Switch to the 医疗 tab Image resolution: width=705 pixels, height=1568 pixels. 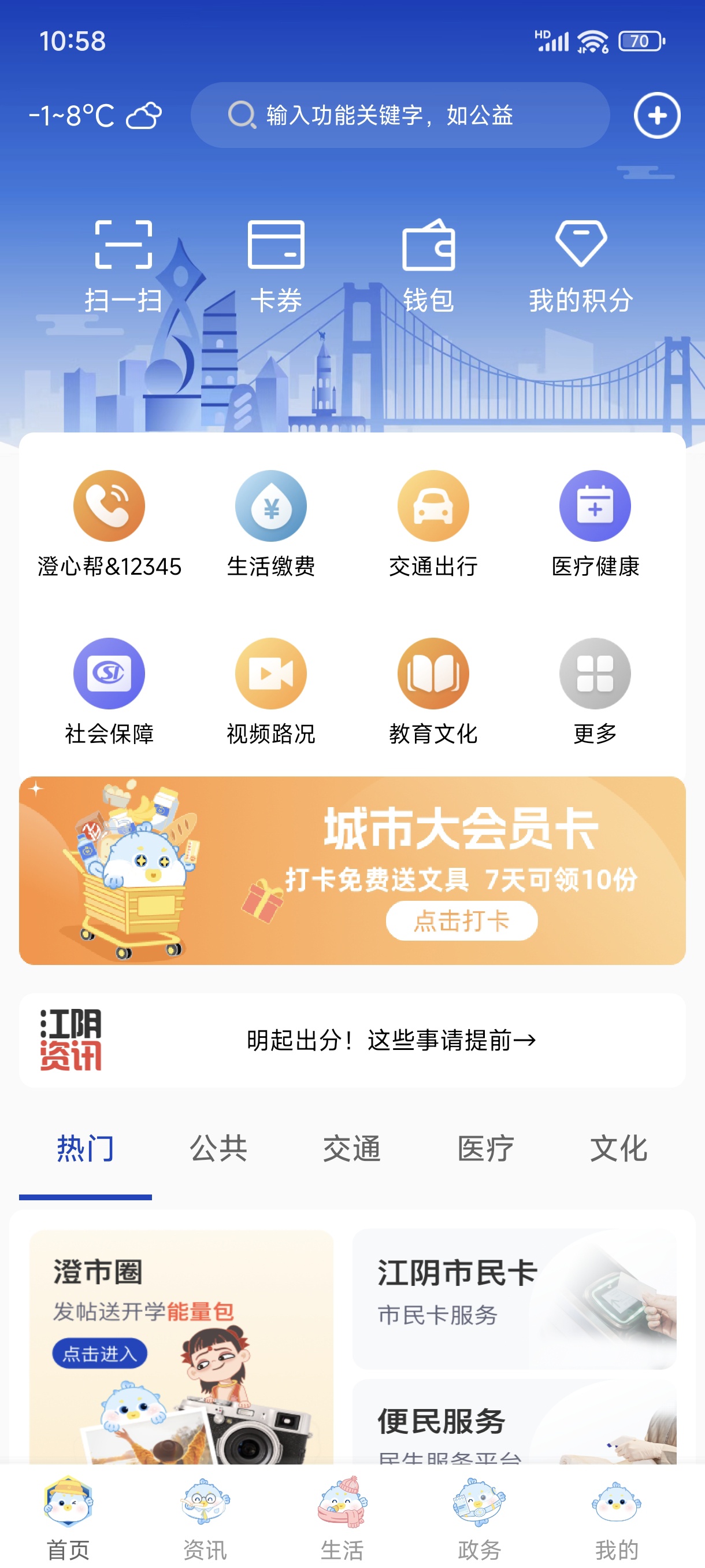[485, 1149]
